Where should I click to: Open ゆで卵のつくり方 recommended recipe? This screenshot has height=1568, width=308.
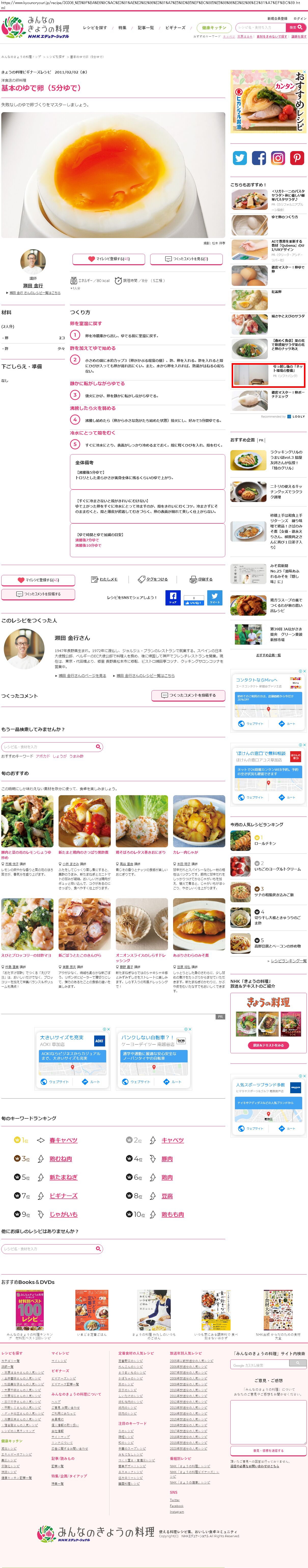[x=284, y=217]
